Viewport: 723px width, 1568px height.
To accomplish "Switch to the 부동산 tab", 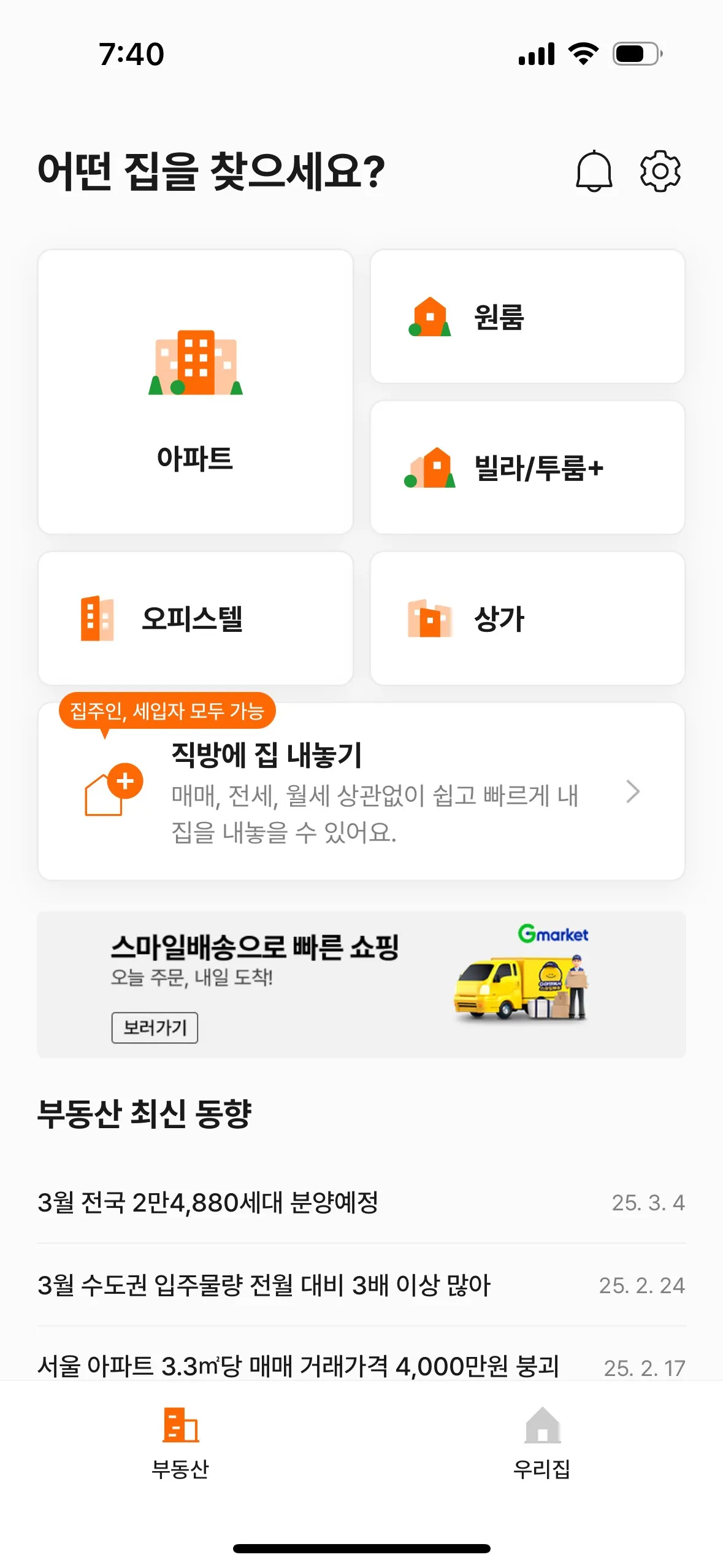I will [x=180, y=1442].
